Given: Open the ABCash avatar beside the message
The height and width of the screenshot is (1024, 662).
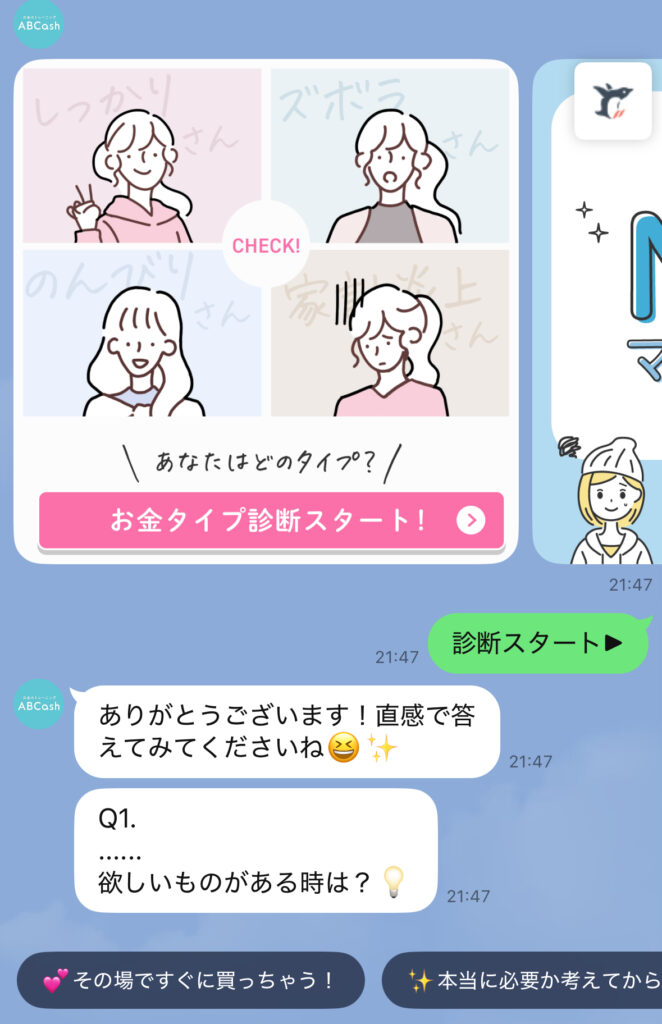Looking at the screenshot, I should tap(40, 704).
